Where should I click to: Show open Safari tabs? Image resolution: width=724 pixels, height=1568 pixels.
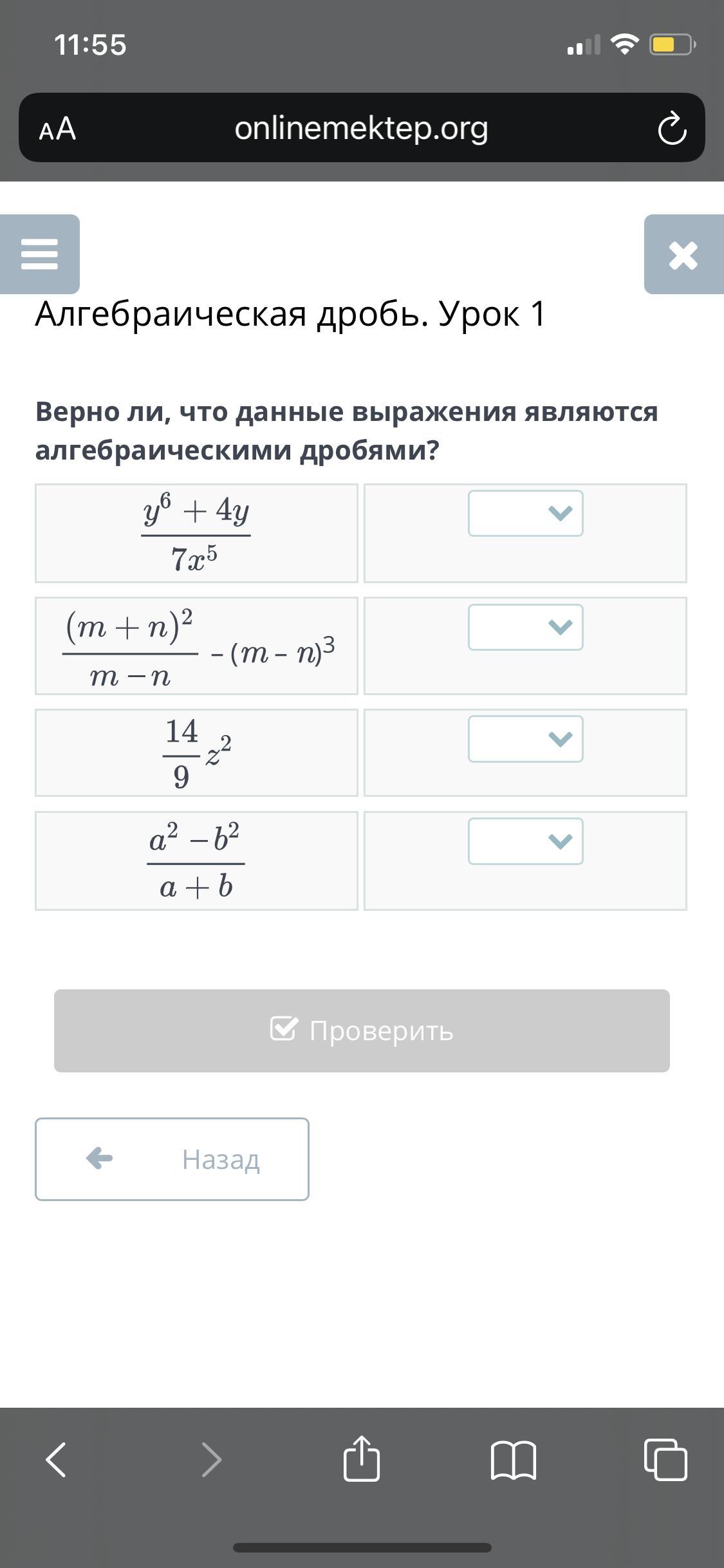(665, 1459)
